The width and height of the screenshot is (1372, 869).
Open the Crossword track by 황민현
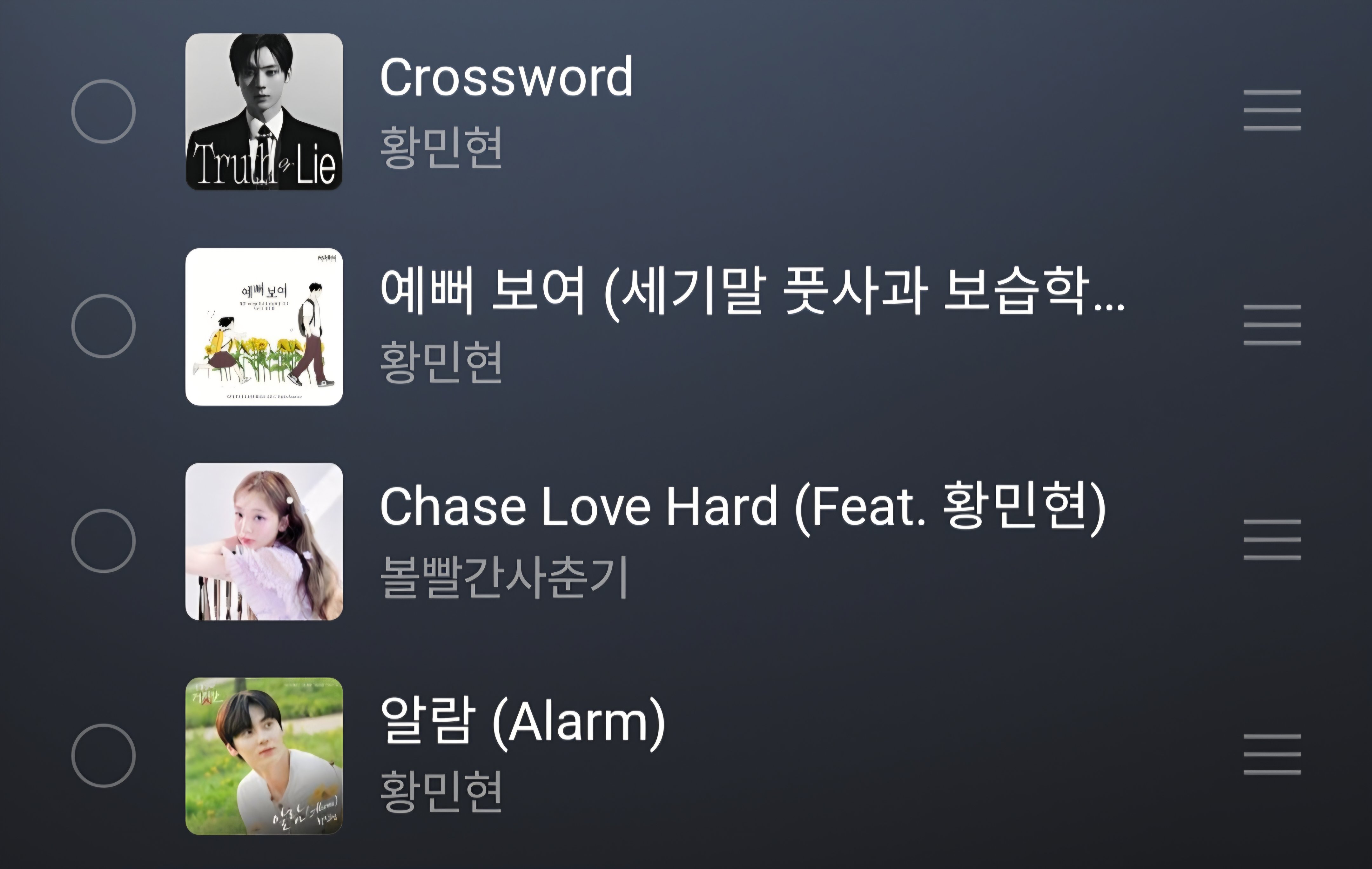(x=506, y=77)
